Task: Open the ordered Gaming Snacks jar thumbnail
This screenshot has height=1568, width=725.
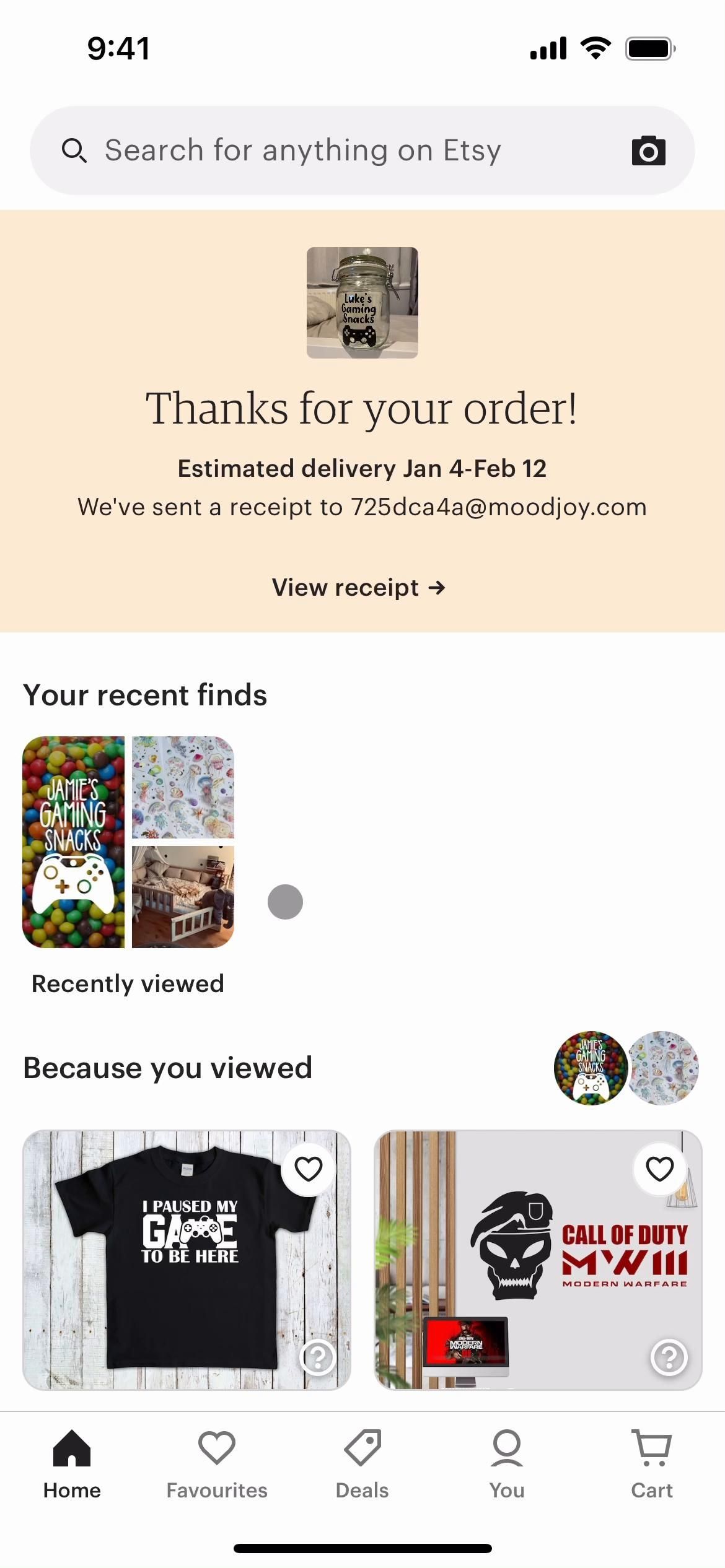Action: tap(362, 303)
